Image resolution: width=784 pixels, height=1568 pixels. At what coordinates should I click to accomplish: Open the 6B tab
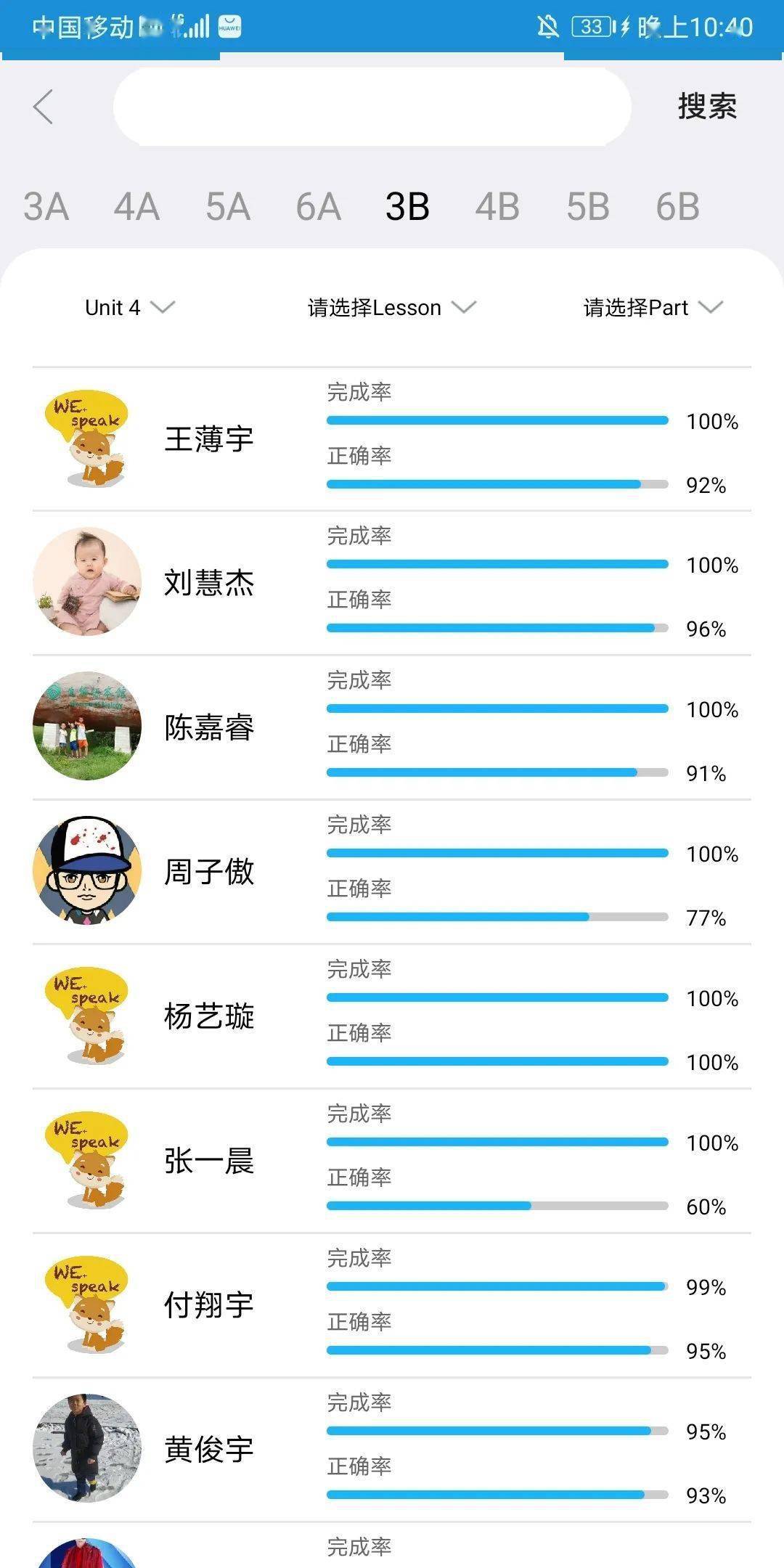(x=677, y=207)
